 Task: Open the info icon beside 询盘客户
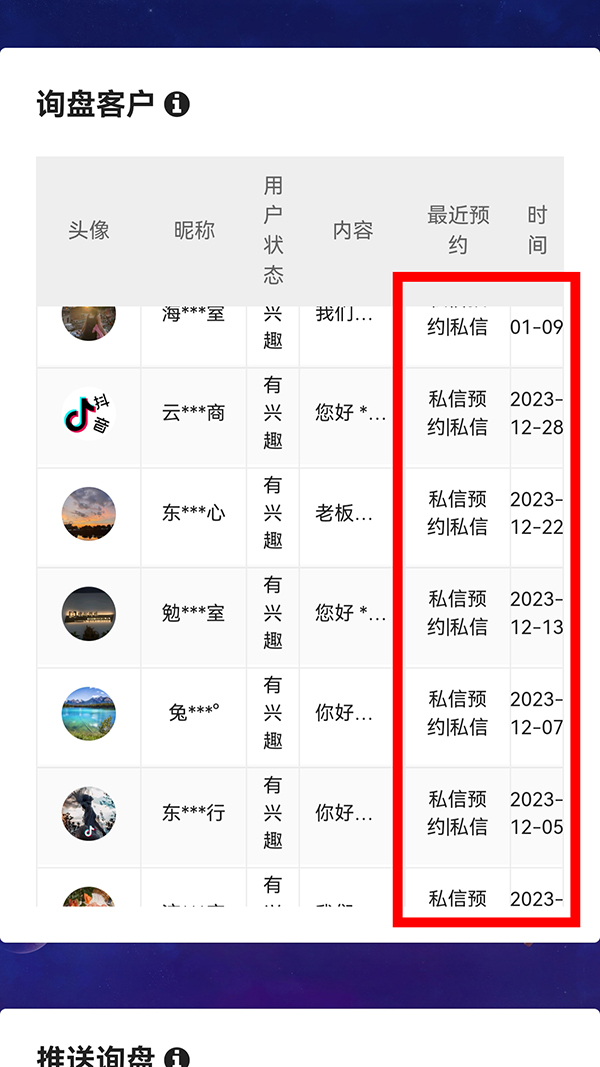pos(177,104)
